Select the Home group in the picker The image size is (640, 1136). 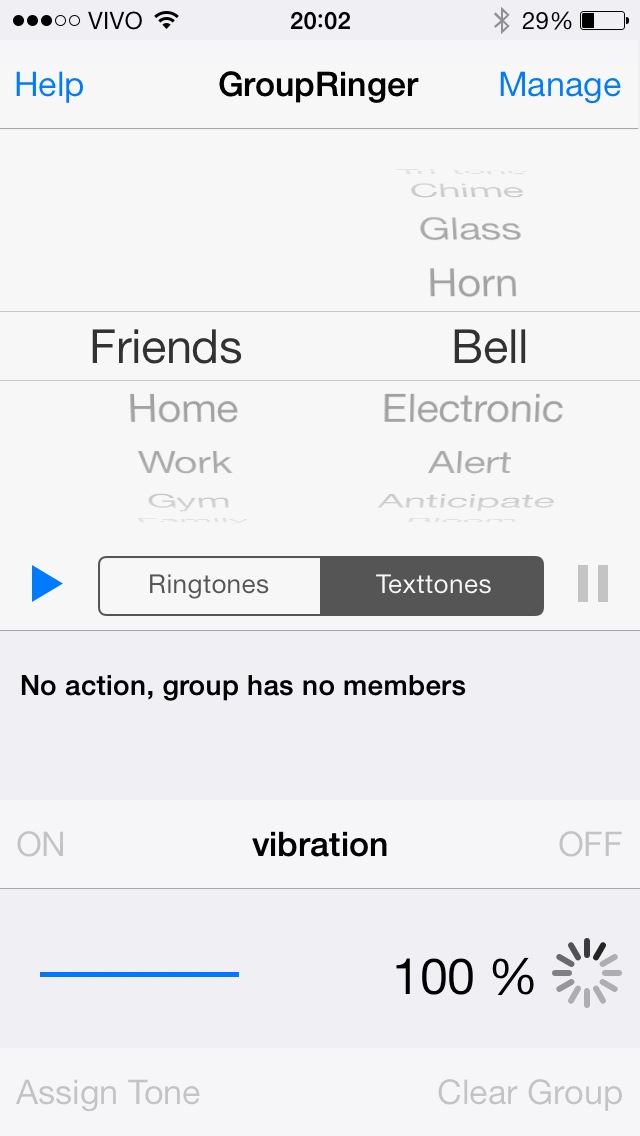pos(183,409)
